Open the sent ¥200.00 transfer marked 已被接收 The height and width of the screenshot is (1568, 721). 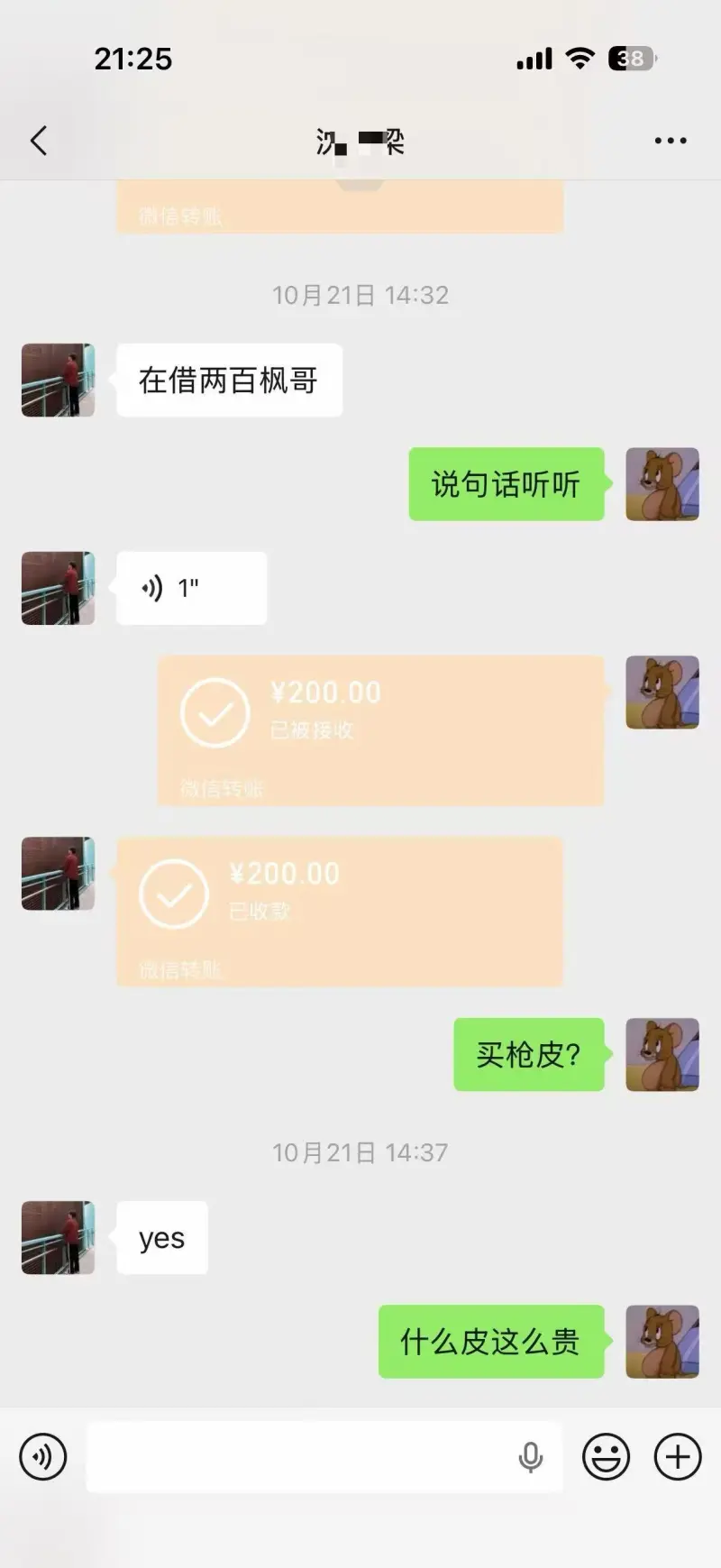click(379, 730)
